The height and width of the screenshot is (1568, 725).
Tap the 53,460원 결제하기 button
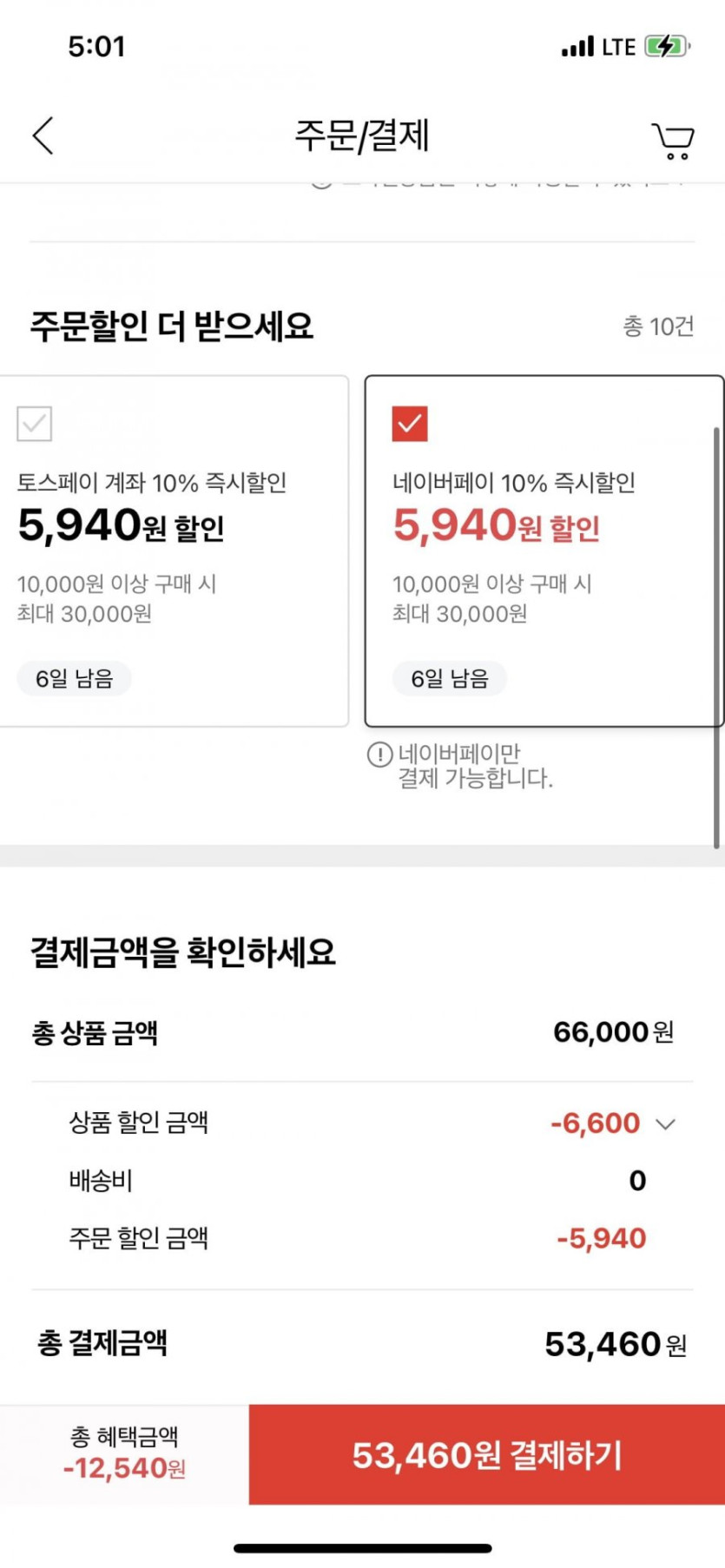point(487,1455)
